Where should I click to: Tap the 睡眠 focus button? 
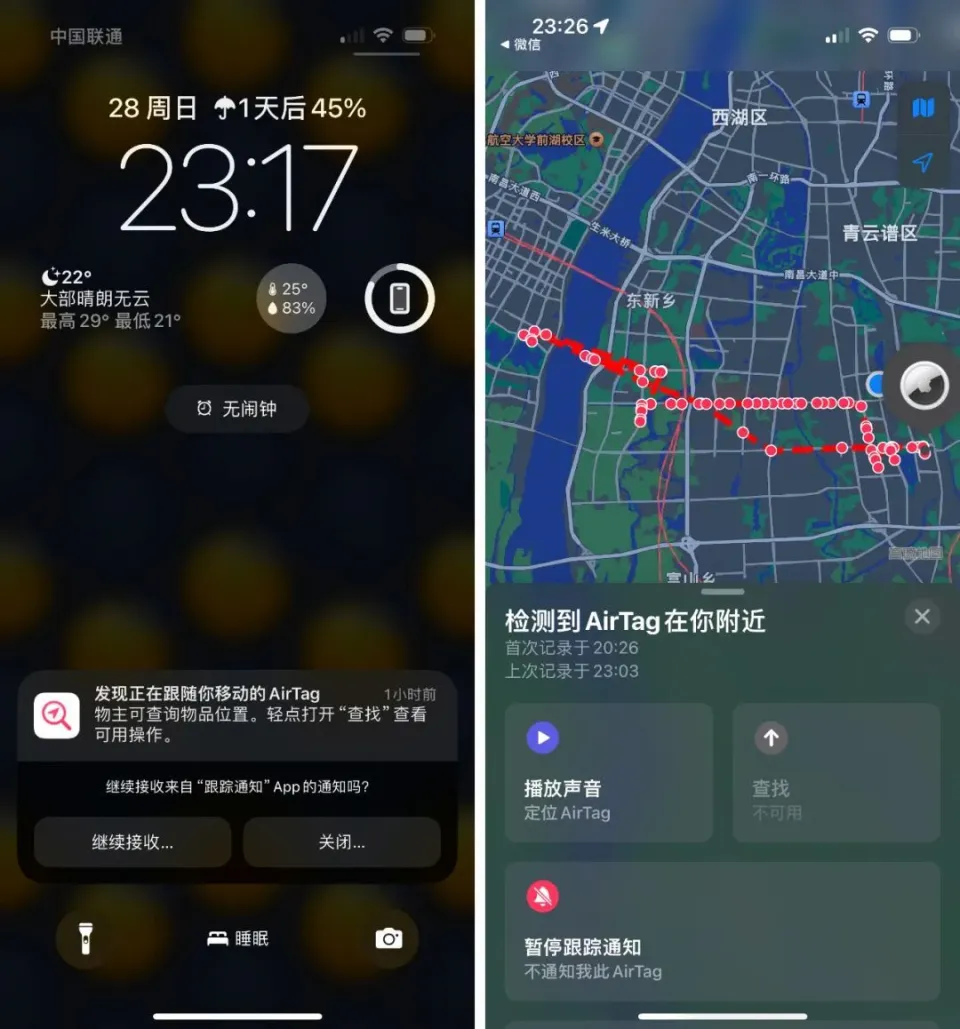(x=238, y=938)
